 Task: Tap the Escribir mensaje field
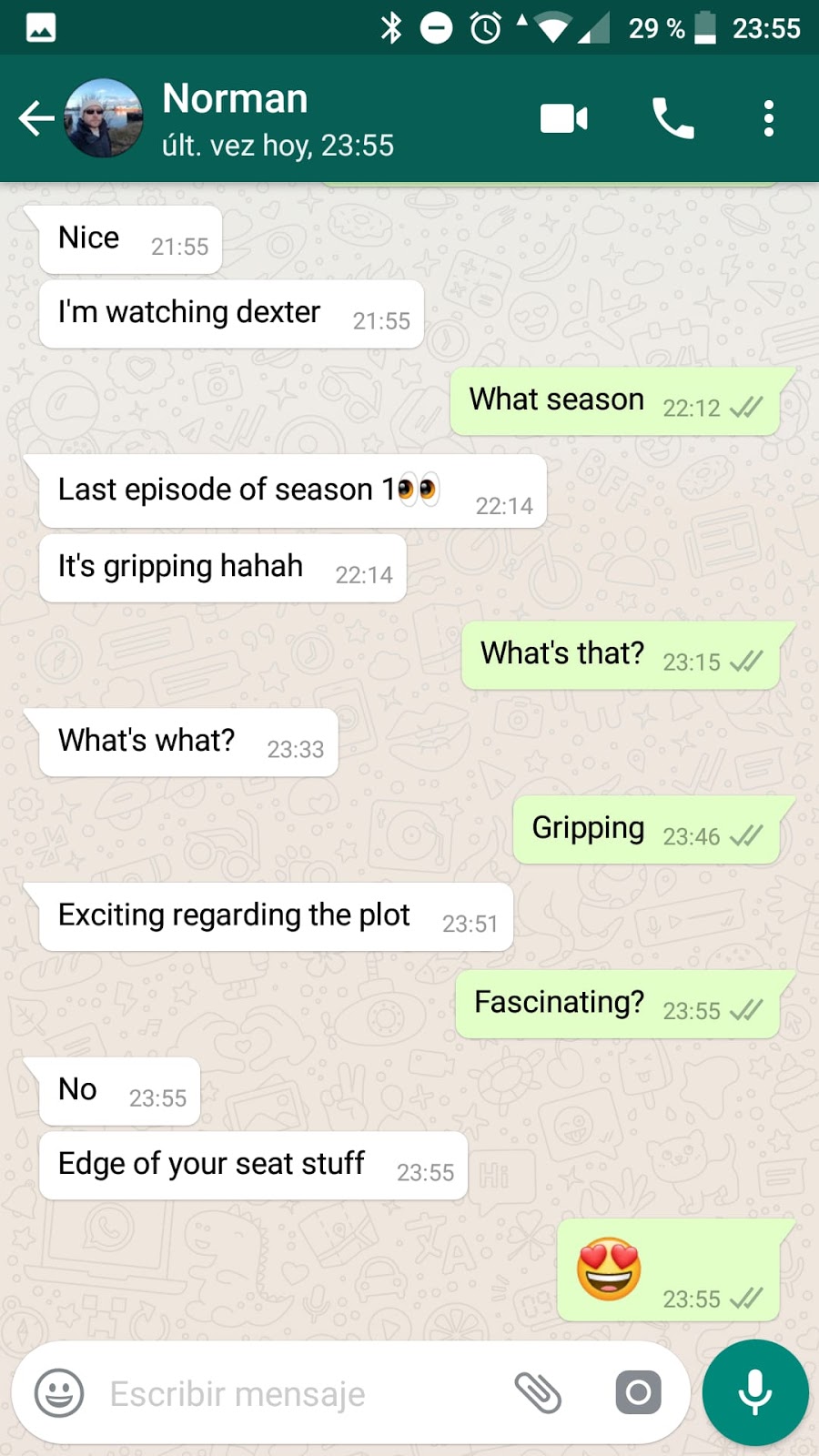[291, 1393]
